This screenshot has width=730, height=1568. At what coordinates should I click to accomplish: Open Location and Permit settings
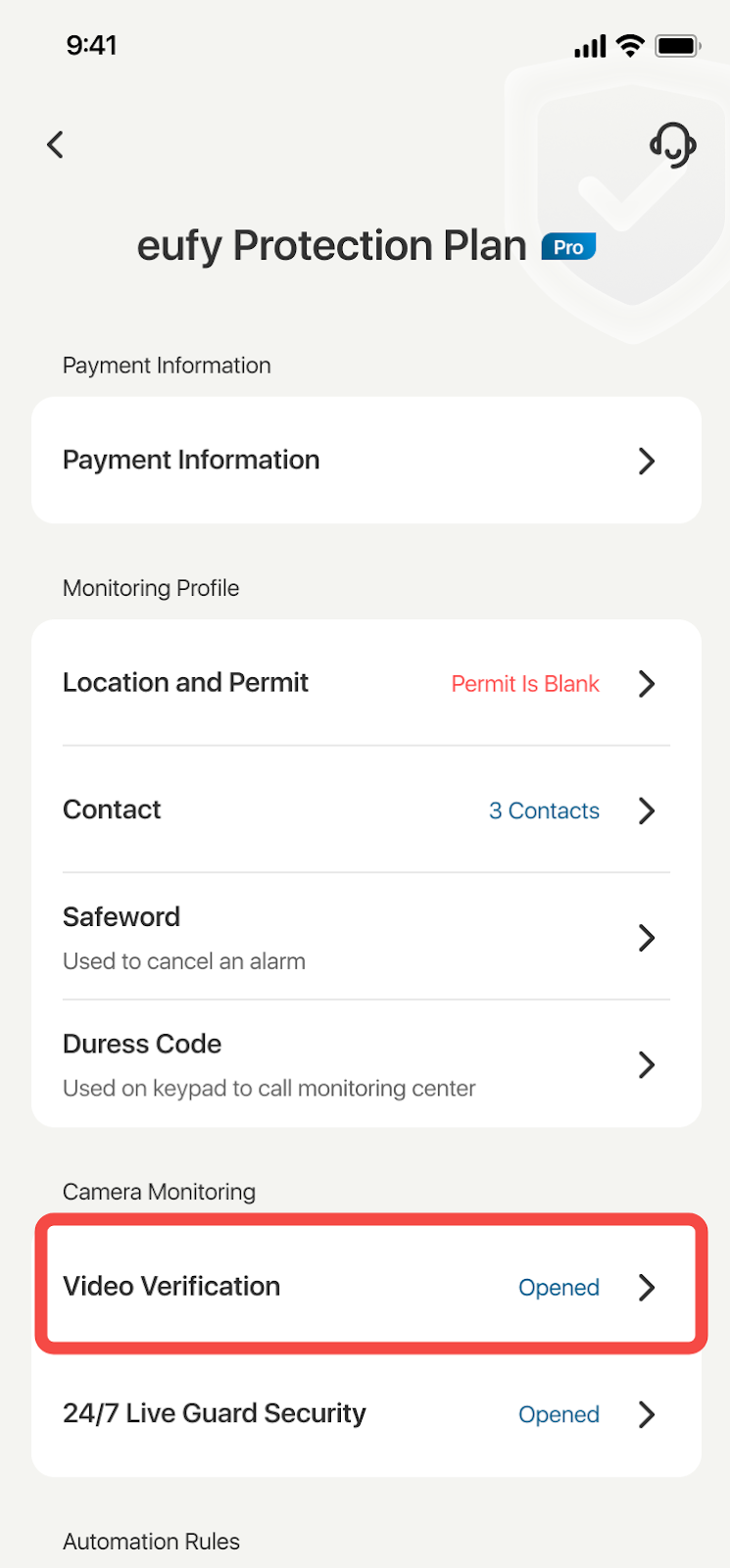(x=365, y=683)
